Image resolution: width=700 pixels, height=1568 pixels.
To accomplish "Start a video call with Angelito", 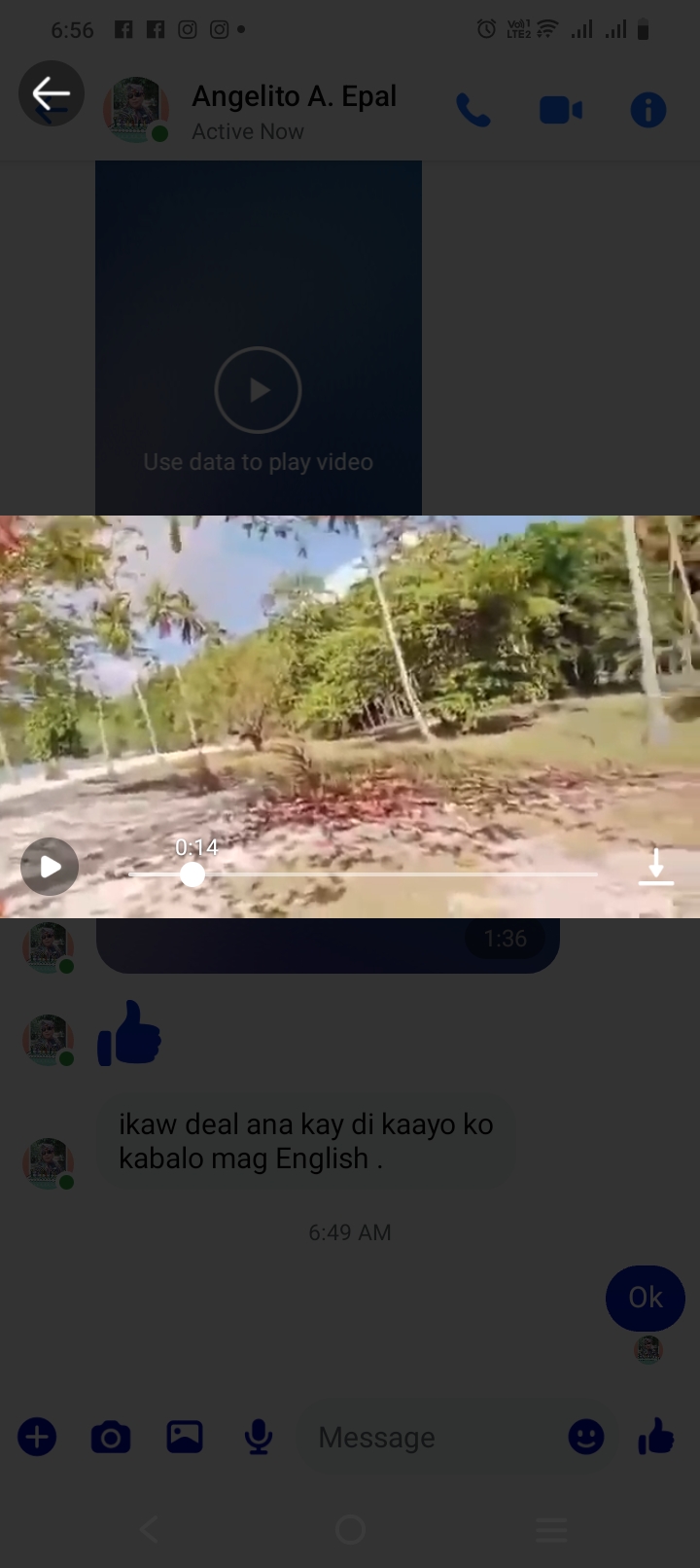I will (x=561, y=110).
